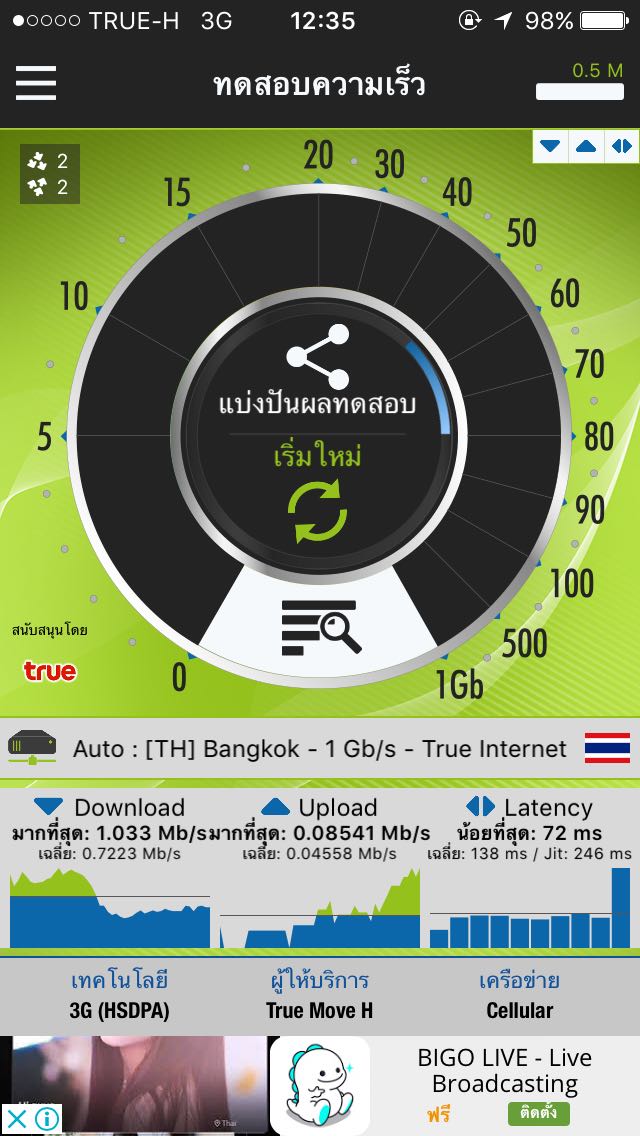Open the detailed results search icon
640x1136 pixels.
320,627
